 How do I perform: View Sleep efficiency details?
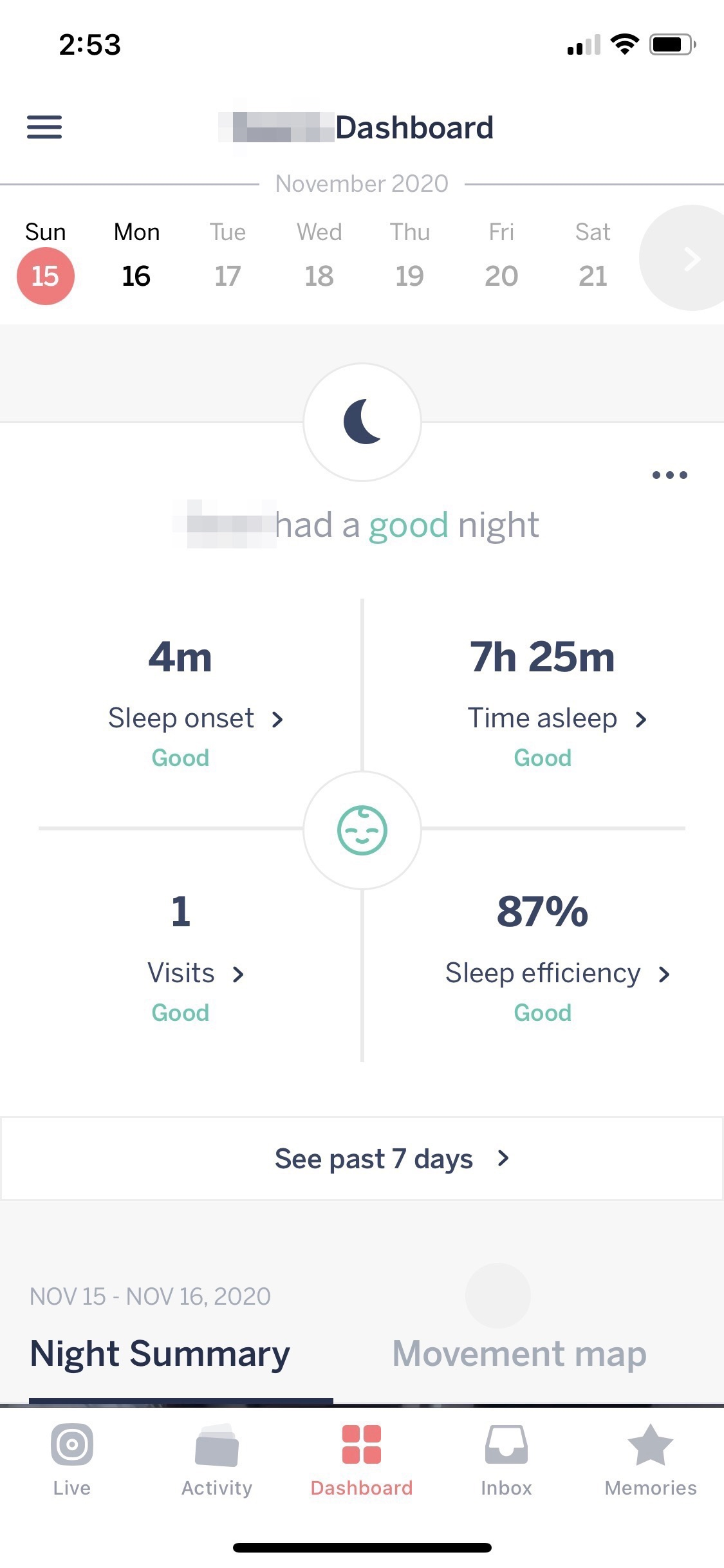557,973
